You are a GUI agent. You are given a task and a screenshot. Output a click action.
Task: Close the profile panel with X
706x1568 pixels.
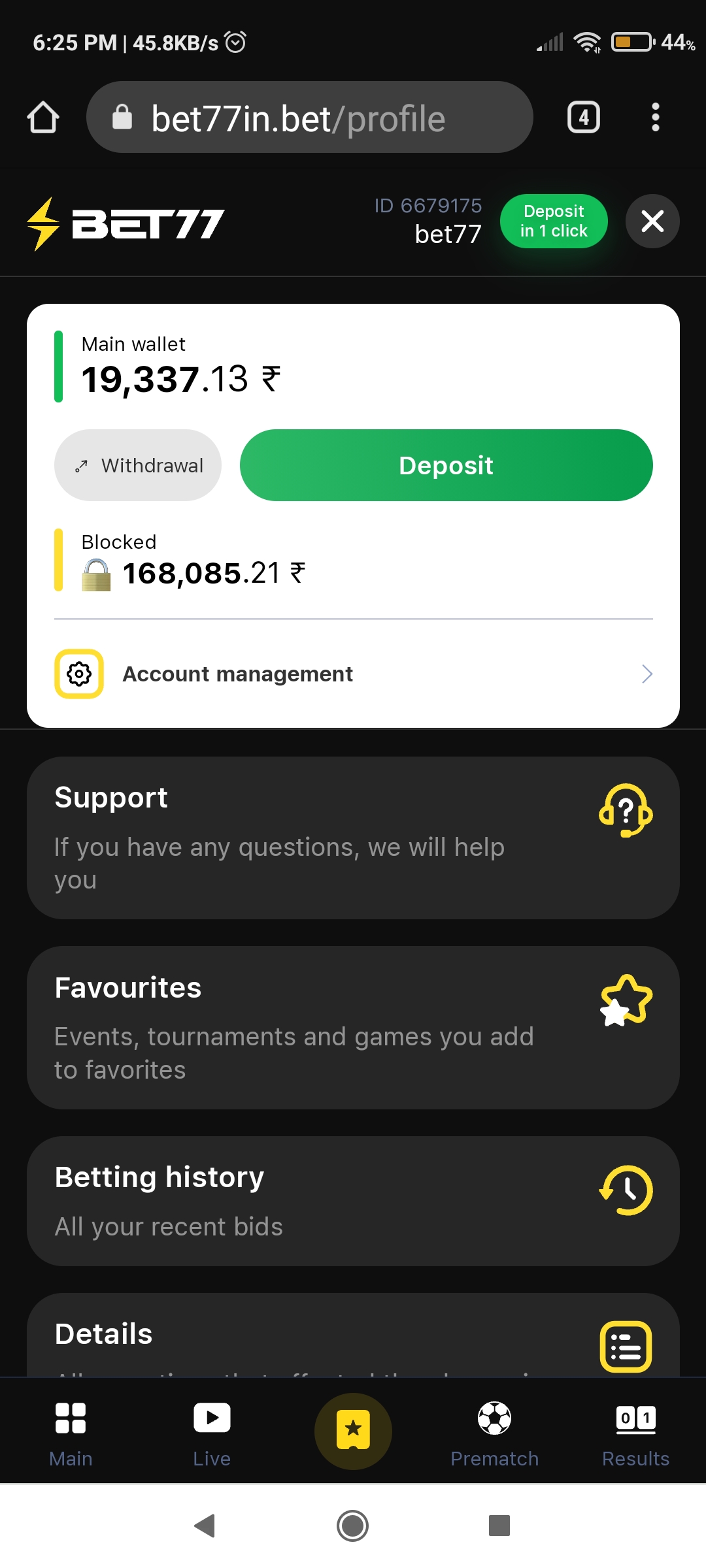click(652, 221)
